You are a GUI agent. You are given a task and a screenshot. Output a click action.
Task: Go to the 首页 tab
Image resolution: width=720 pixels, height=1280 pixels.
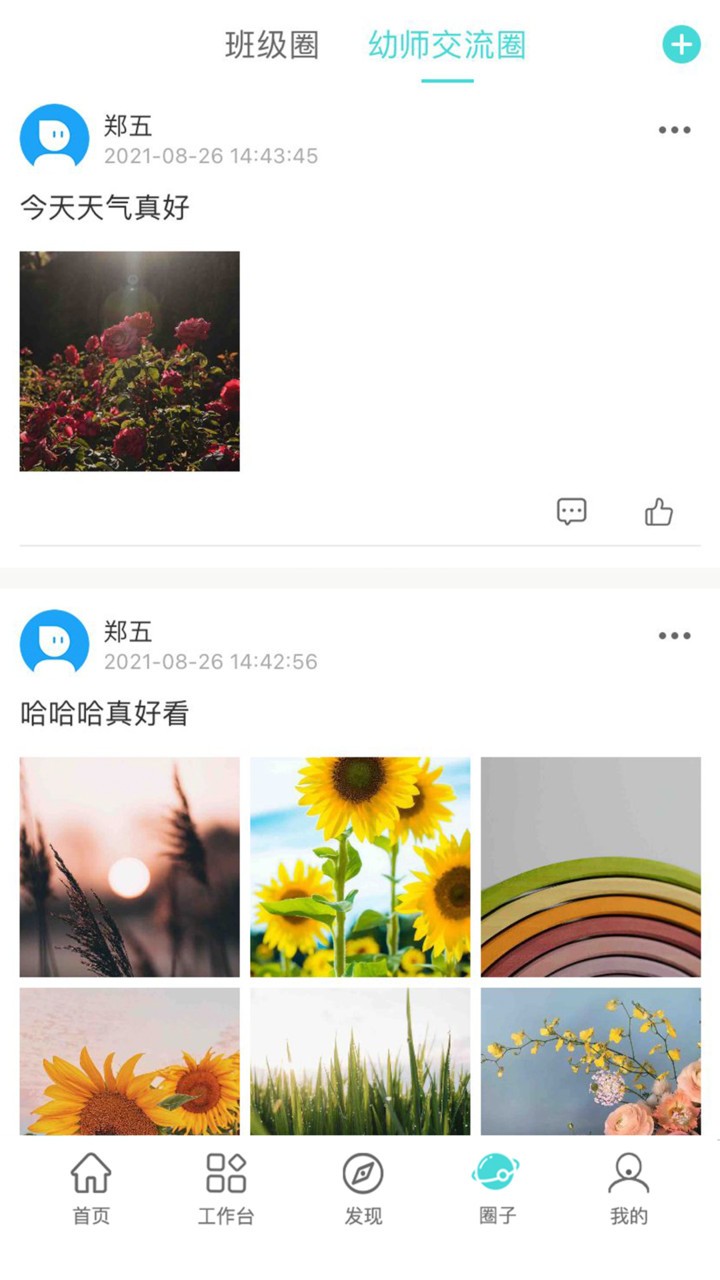pyautogui.click(x=91, y=1188)
